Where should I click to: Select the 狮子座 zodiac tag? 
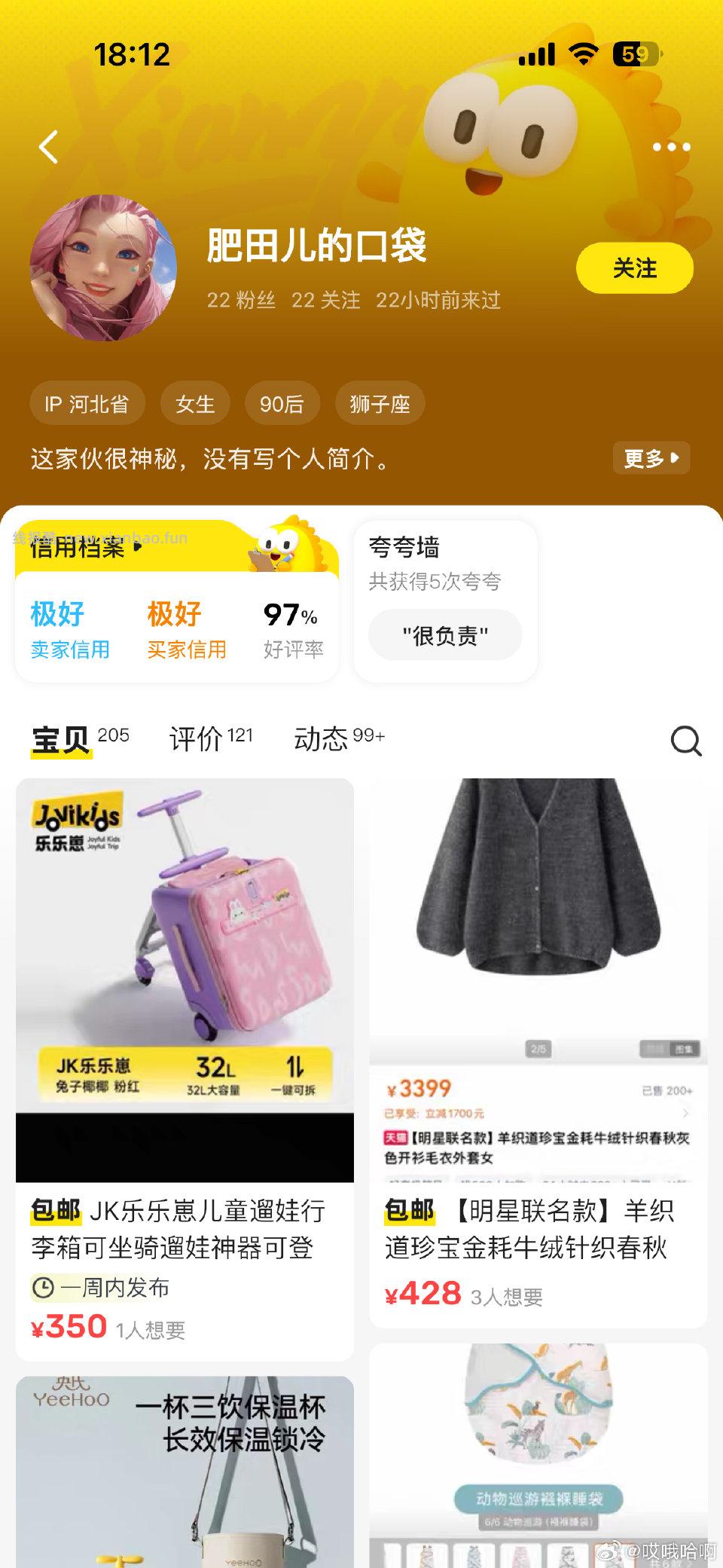[x=379, y=404]
